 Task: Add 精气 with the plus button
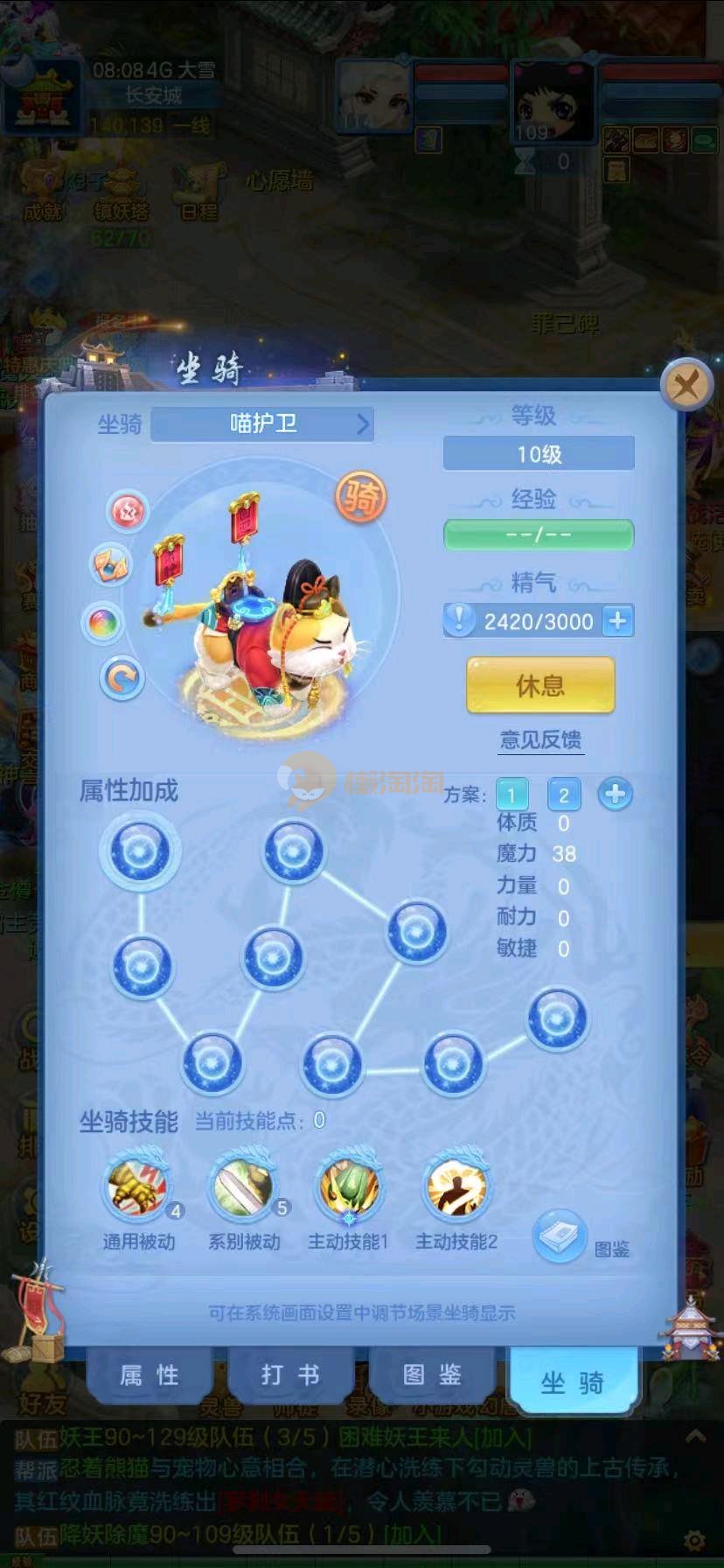coord(618,621)
